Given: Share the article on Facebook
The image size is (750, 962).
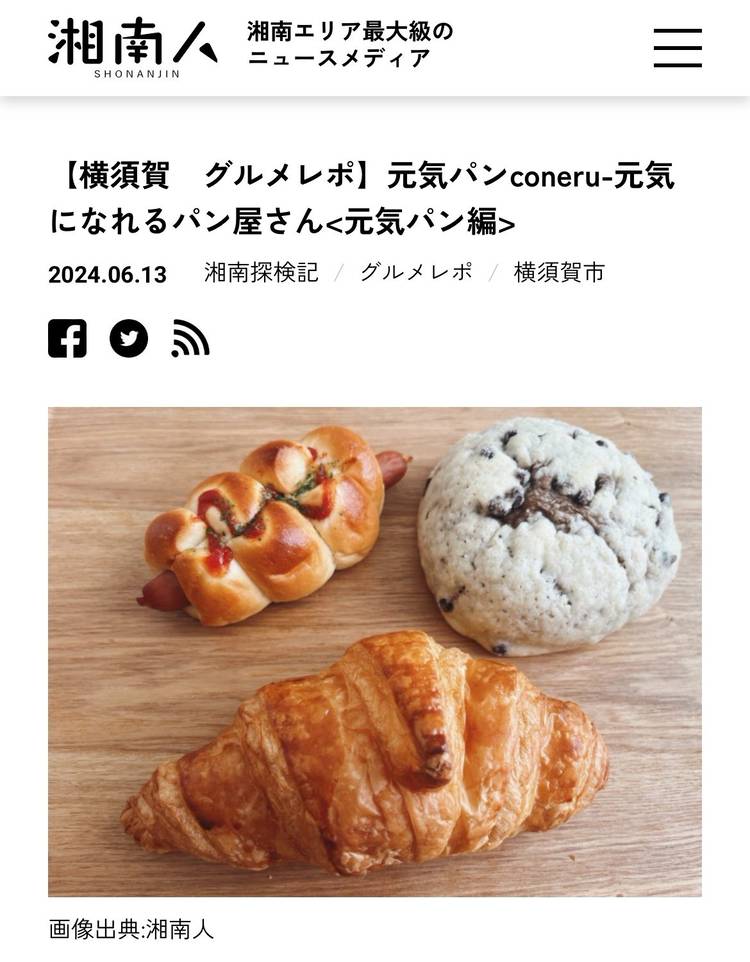Looking at the screenshot, I should [x=67, y=338].
